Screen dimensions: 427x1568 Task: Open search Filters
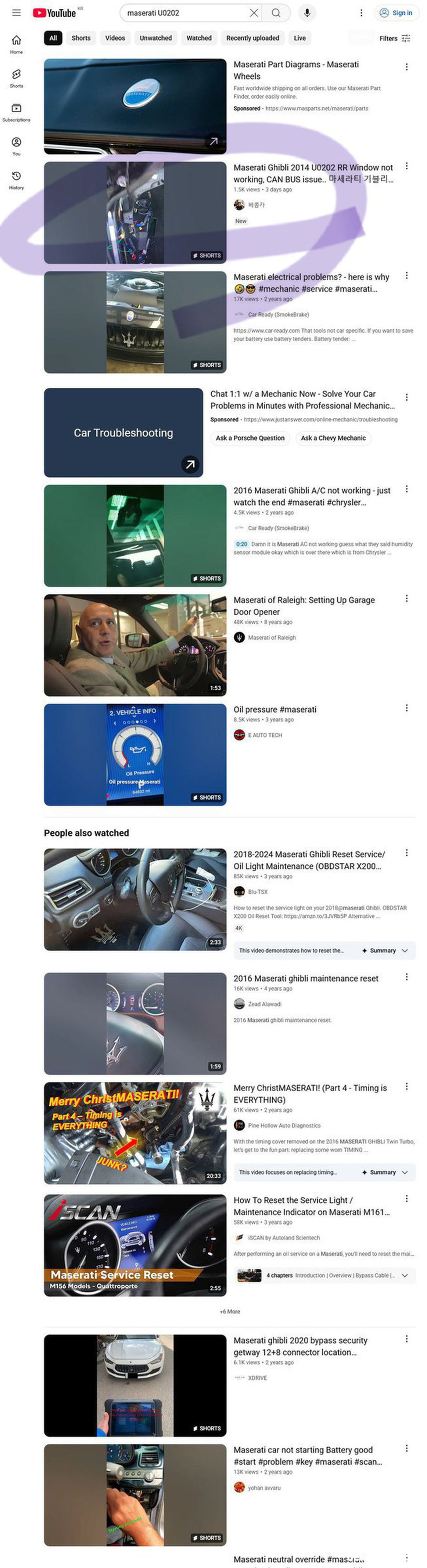tap(395, 38)
